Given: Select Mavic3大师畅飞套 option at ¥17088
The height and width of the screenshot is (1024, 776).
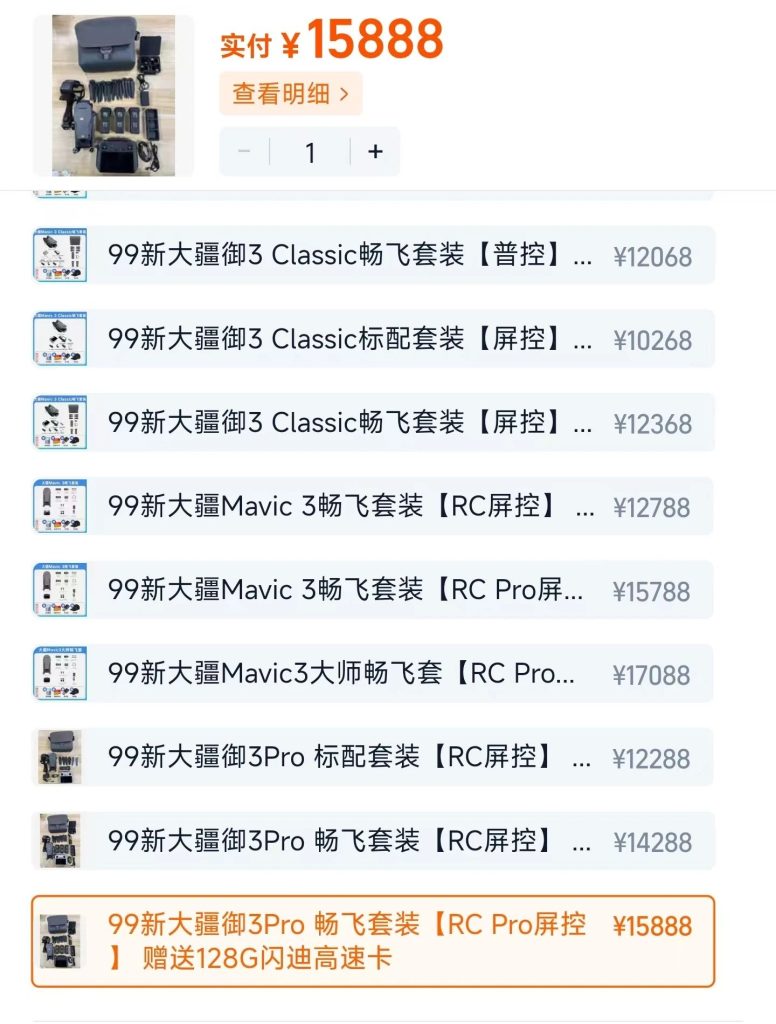Looking at the screenshot, I should 372,674.
